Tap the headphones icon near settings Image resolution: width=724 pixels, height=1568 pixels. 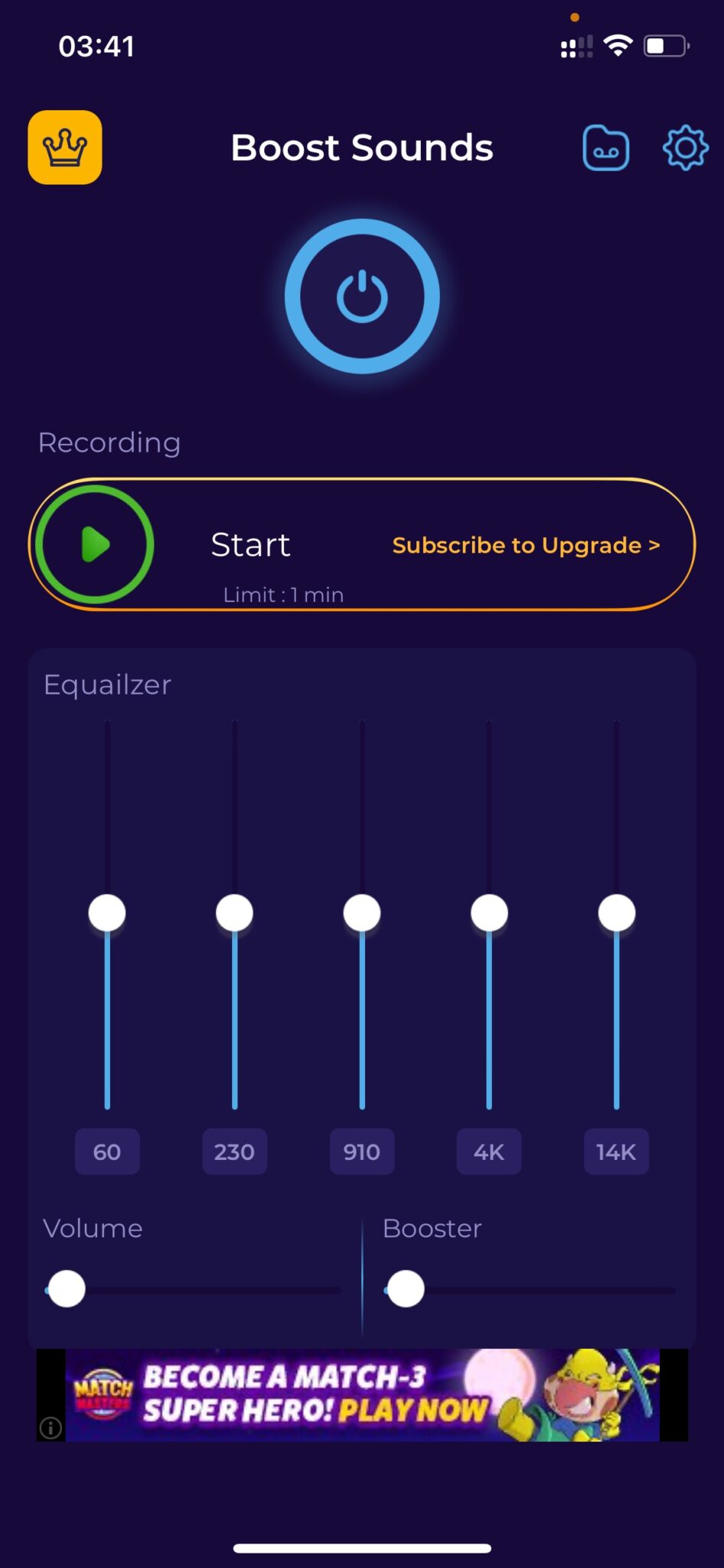[x=605, y=147]
